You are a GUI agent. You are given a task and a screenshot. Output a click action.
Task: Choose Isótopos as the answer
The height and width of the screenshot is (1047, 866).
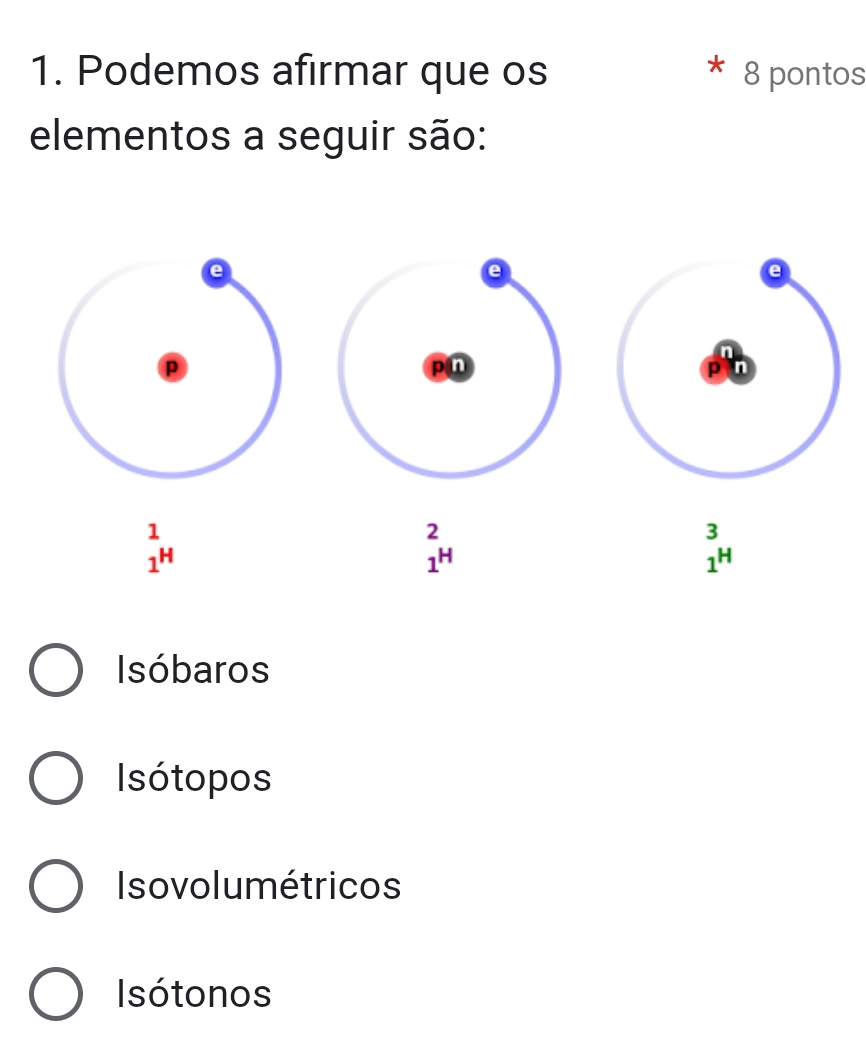[x=56, y=778]
